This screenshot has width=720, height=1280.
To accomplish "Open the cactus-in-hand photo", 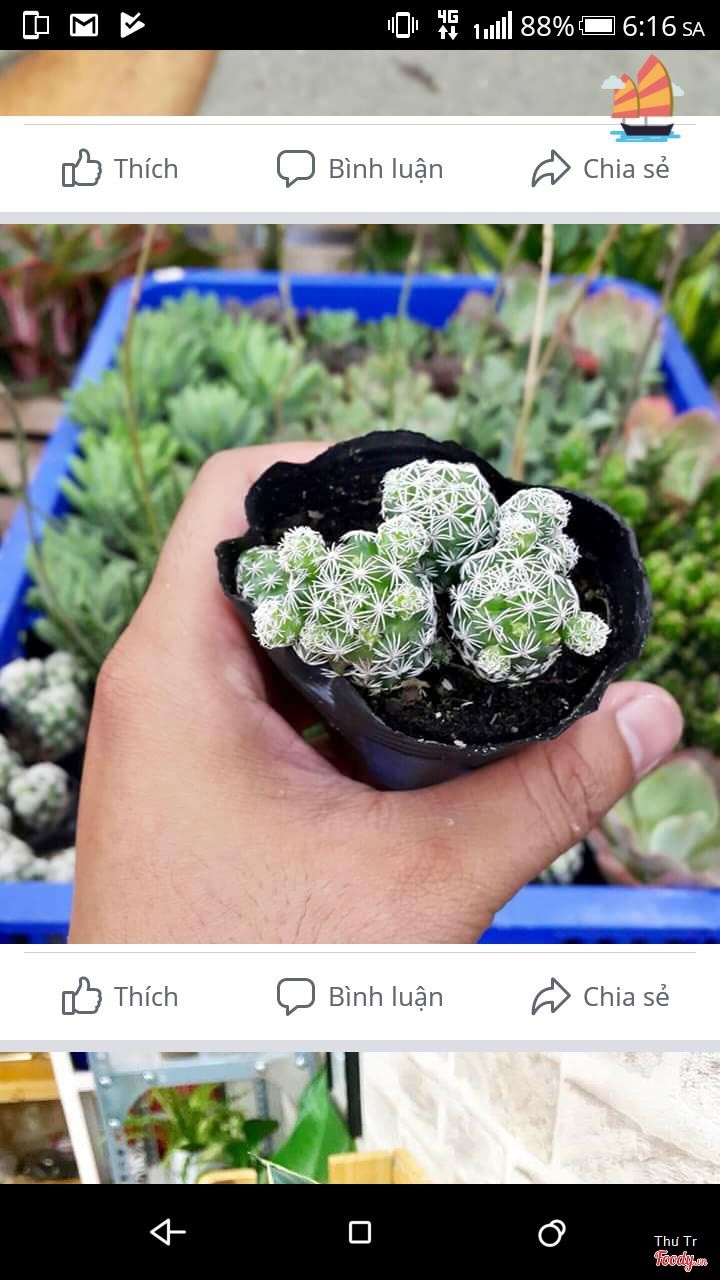I will [x=360, y=584].
